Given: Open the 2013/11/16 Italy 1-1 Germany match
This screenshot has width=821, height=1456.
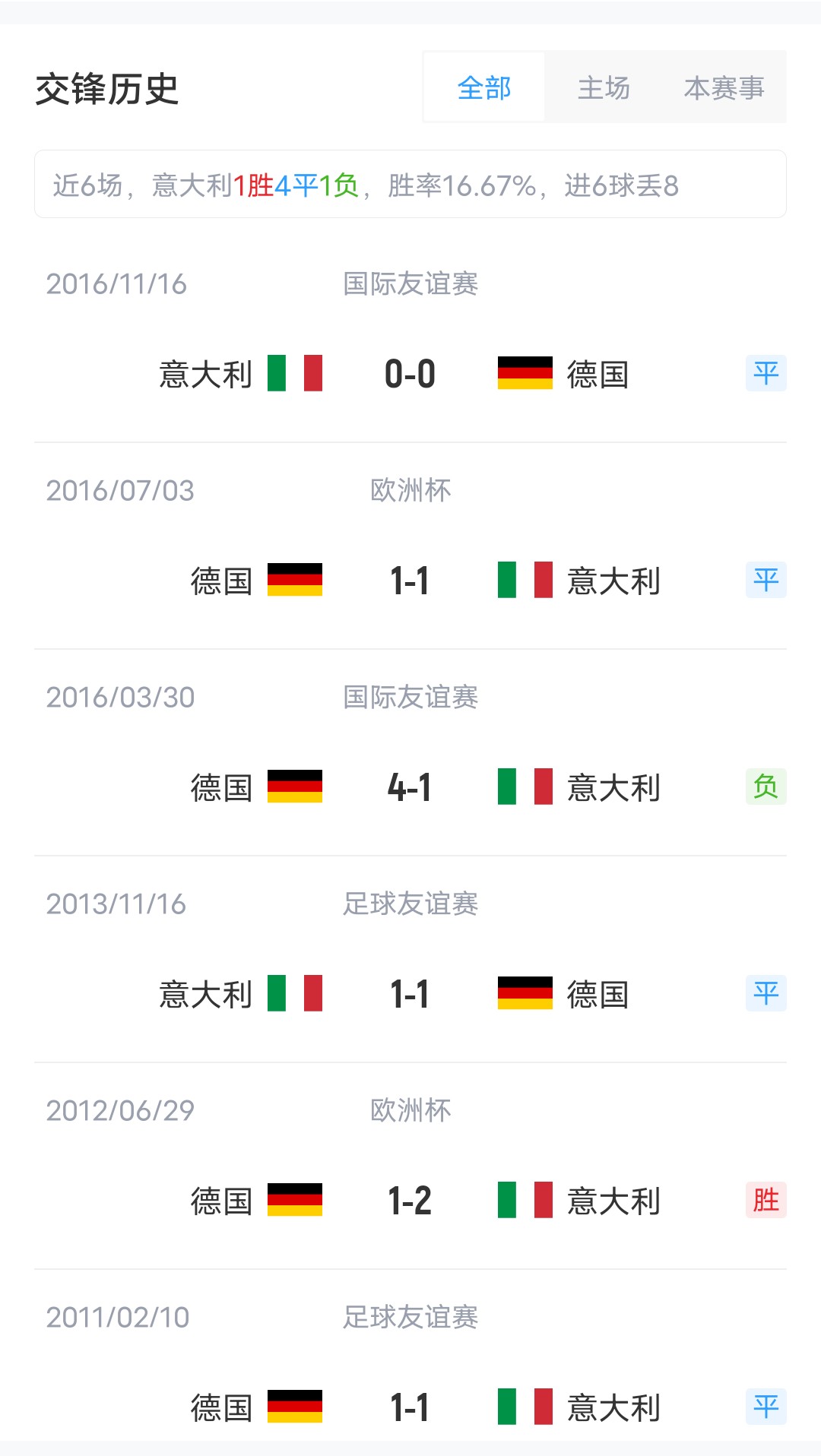Looking at the screenshot, I should point(410,994).
